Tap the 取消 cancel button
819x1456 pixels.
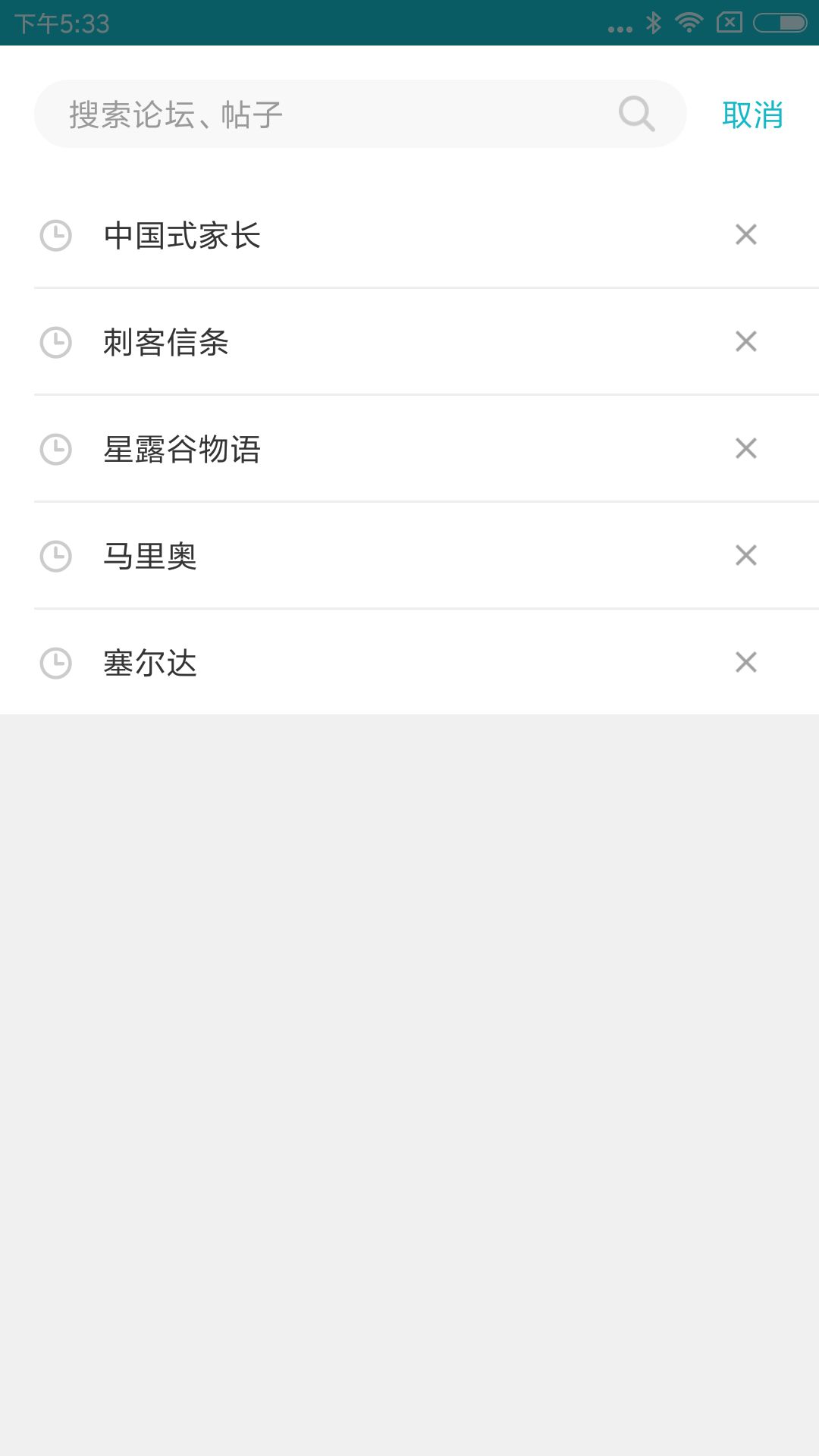pos(753,115)
